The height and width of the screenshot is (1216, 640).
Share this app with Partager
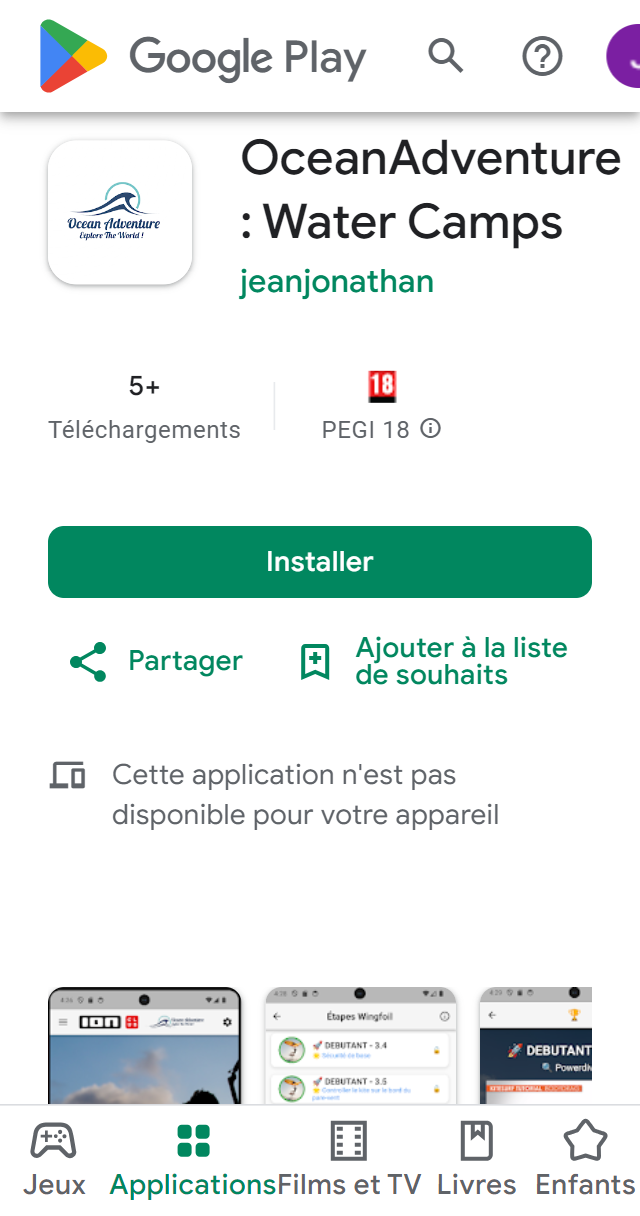(x=156, y=662)
